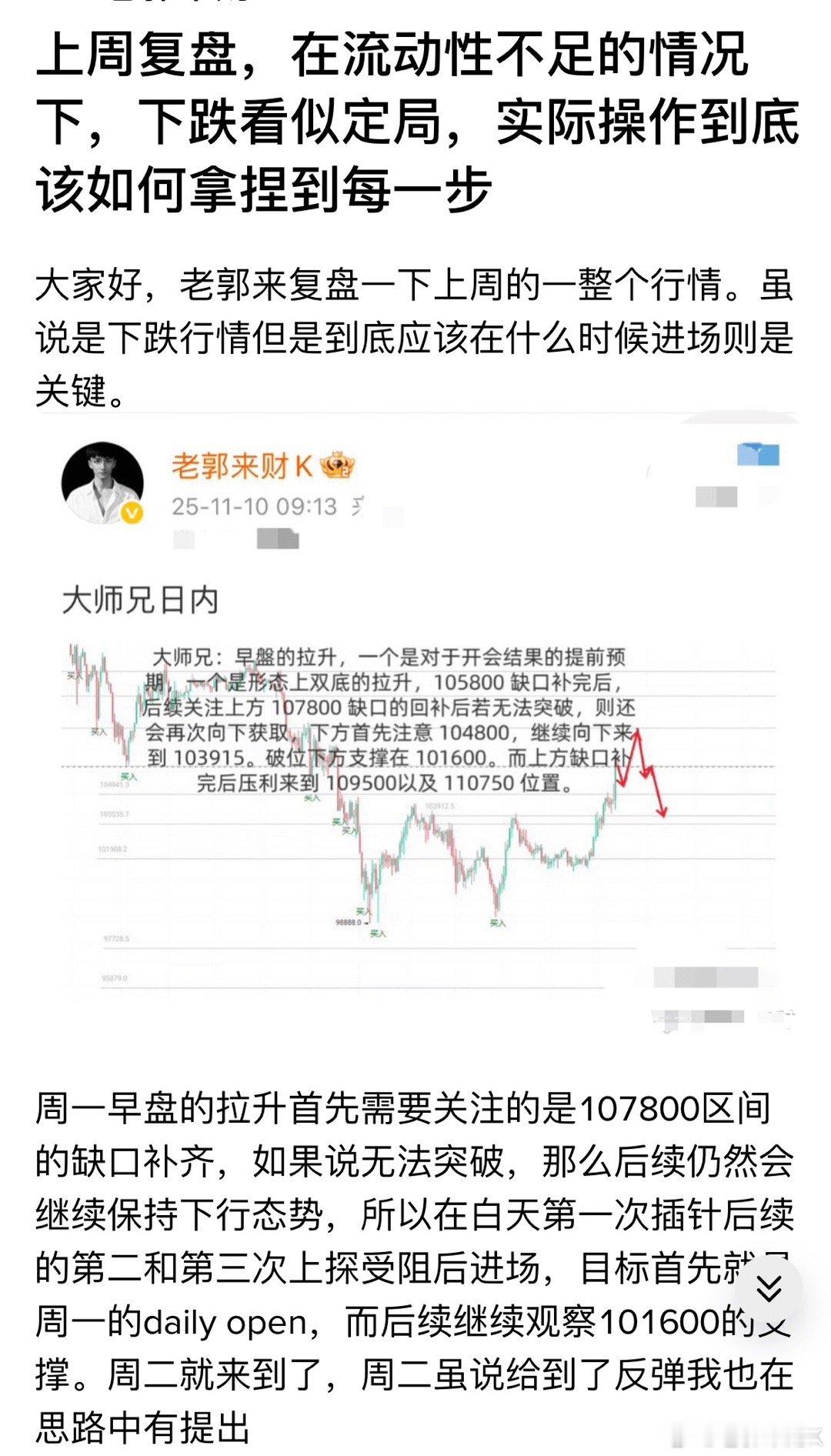Click the 买入 buy label at the chart's top left
The width and height of the screenshot is (831, 1456).
(73, 676)
